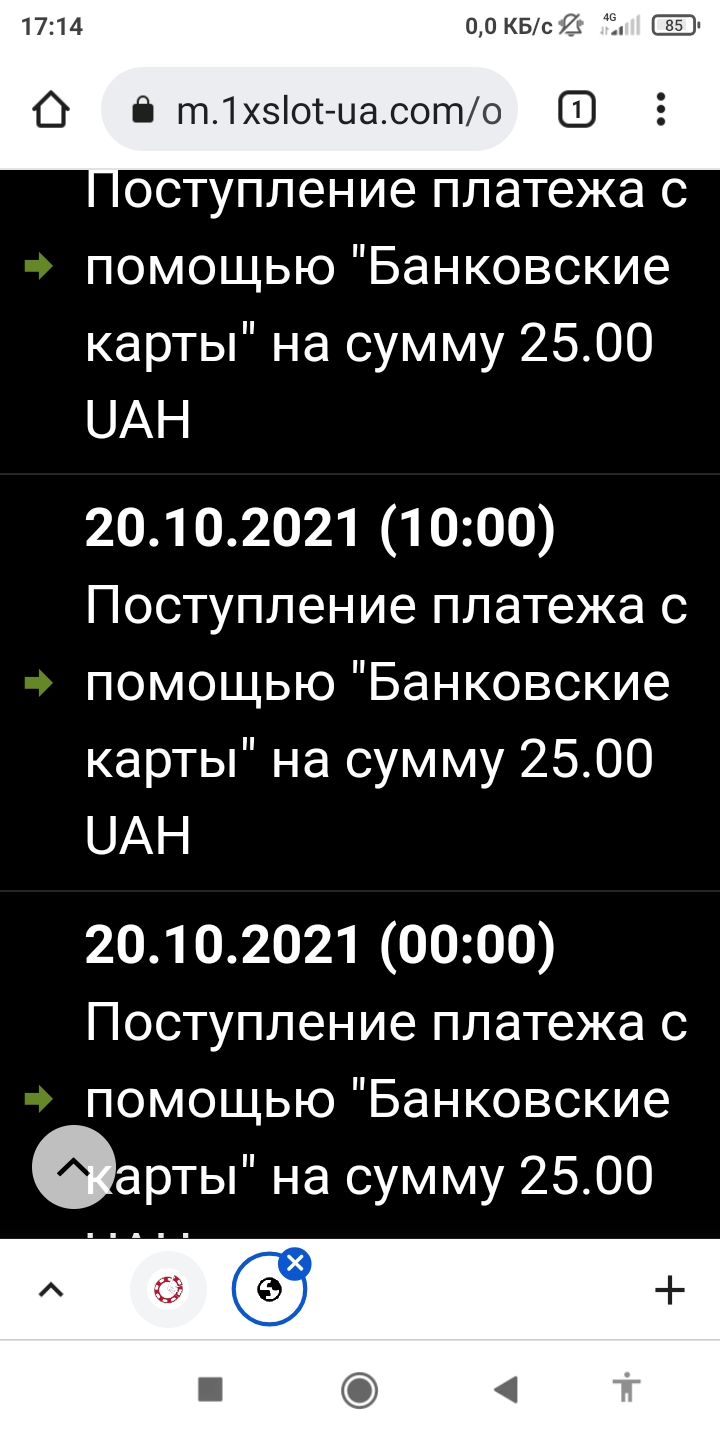Go to the browser home page
720x1440 pixels.
(x=52, y=109)
